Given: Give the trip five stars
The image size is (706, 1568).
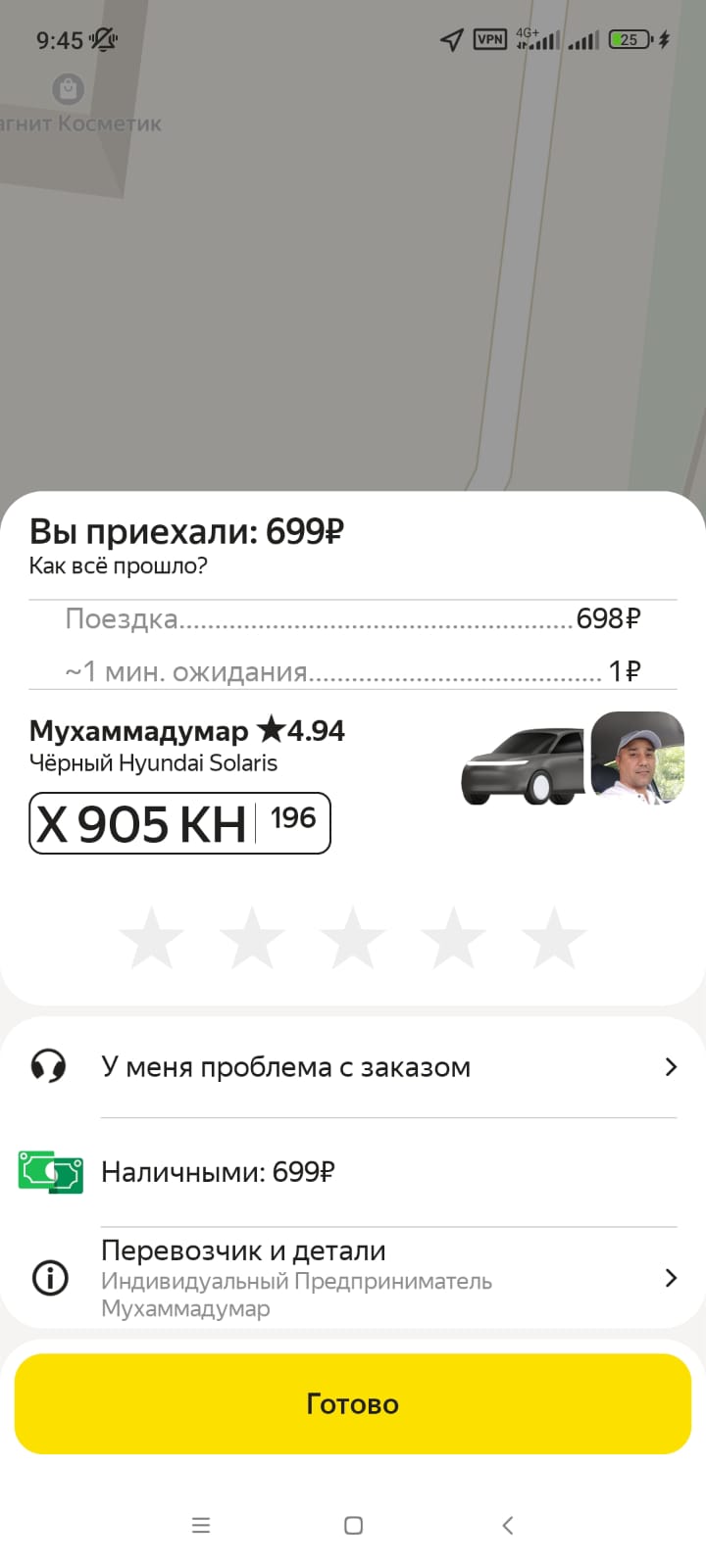Looking at the screenshot, I should 554,938.
